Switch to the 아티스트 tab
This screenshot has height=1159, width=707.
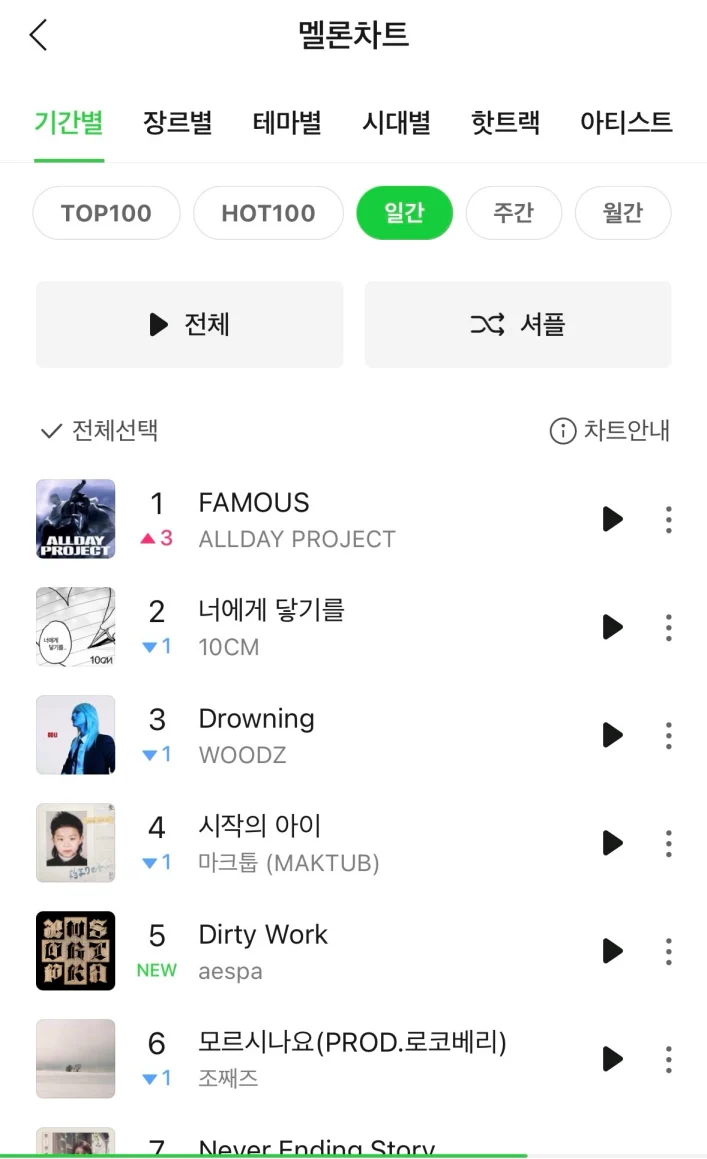[x=625, y=123]
